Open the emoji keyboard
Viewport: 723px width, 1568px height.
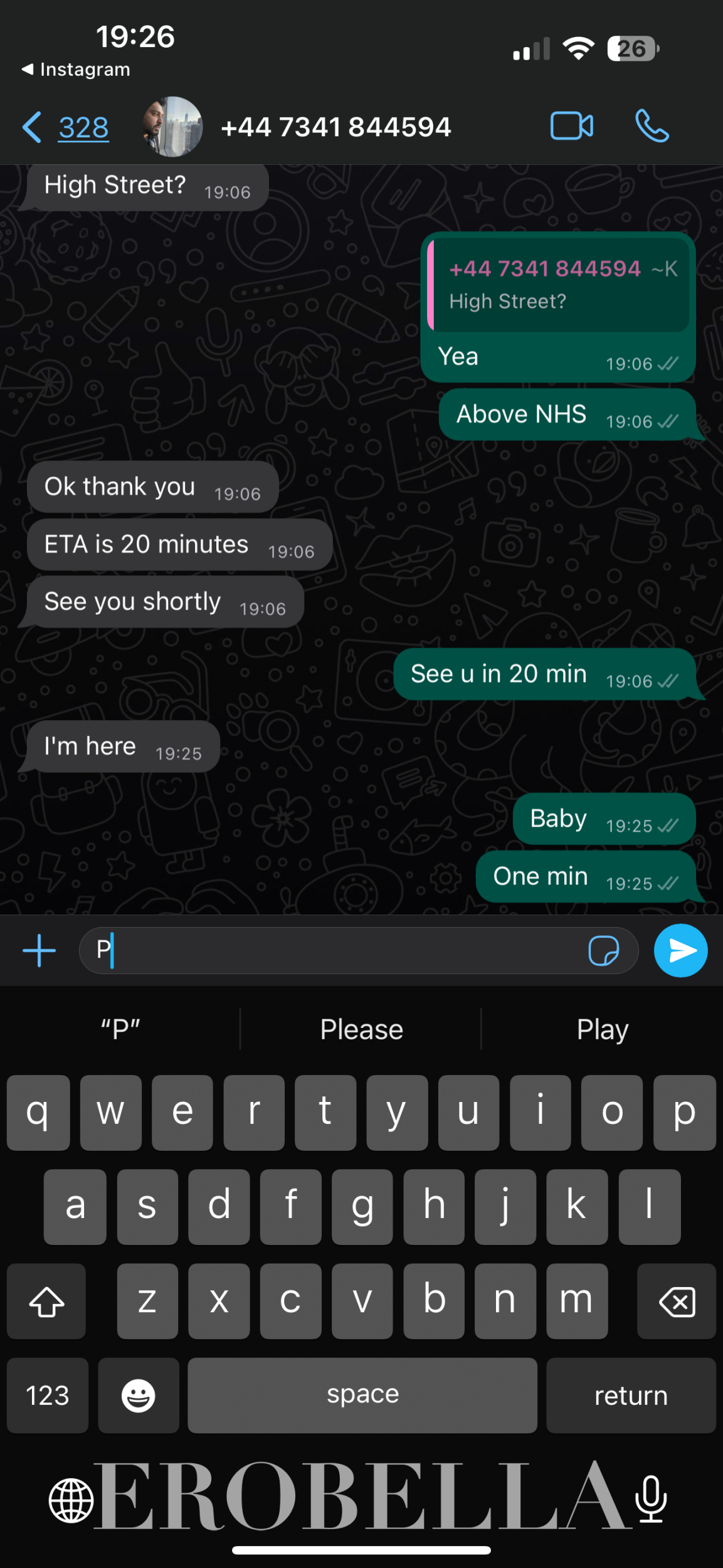pos(138,1396)
